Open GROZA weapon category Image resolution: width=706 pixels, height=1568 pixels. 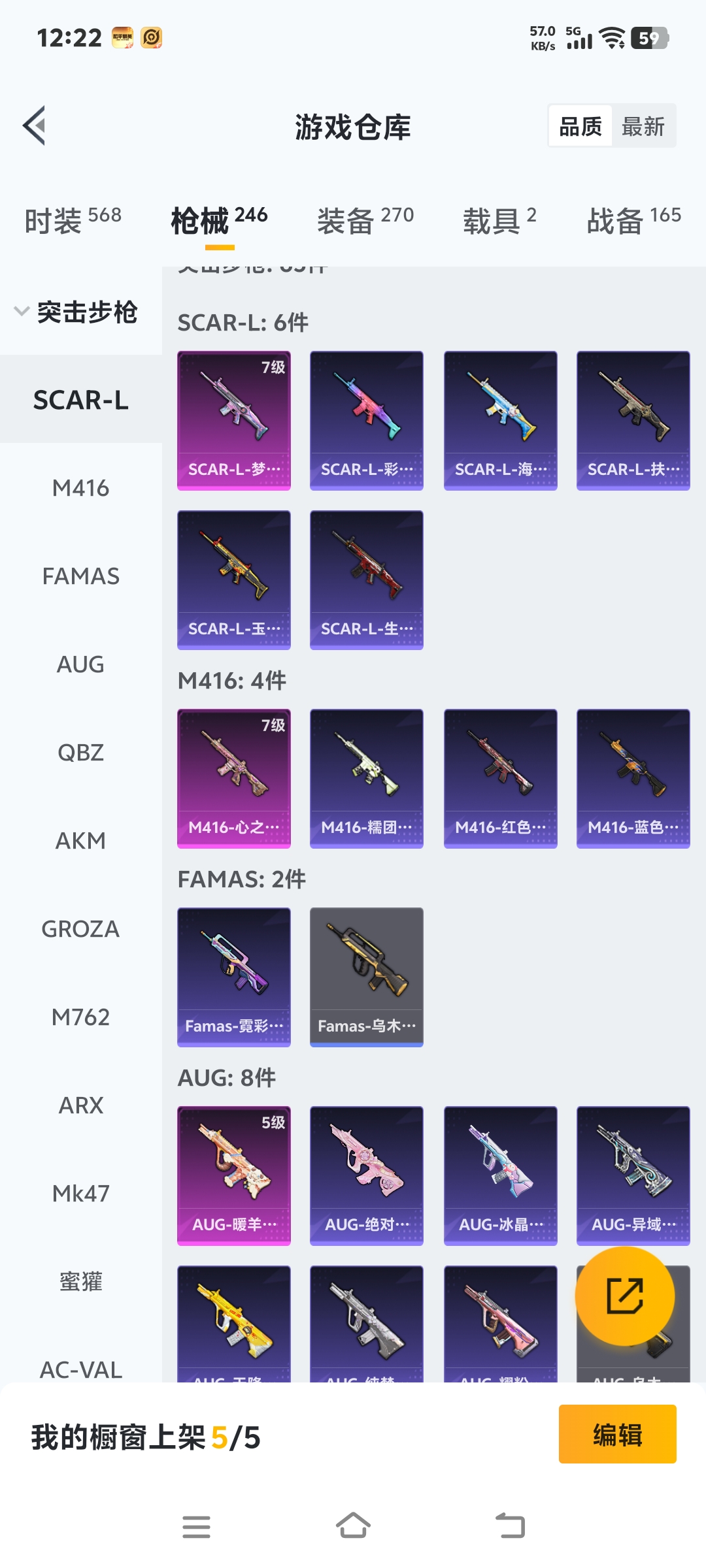click(x=80, y=929)
